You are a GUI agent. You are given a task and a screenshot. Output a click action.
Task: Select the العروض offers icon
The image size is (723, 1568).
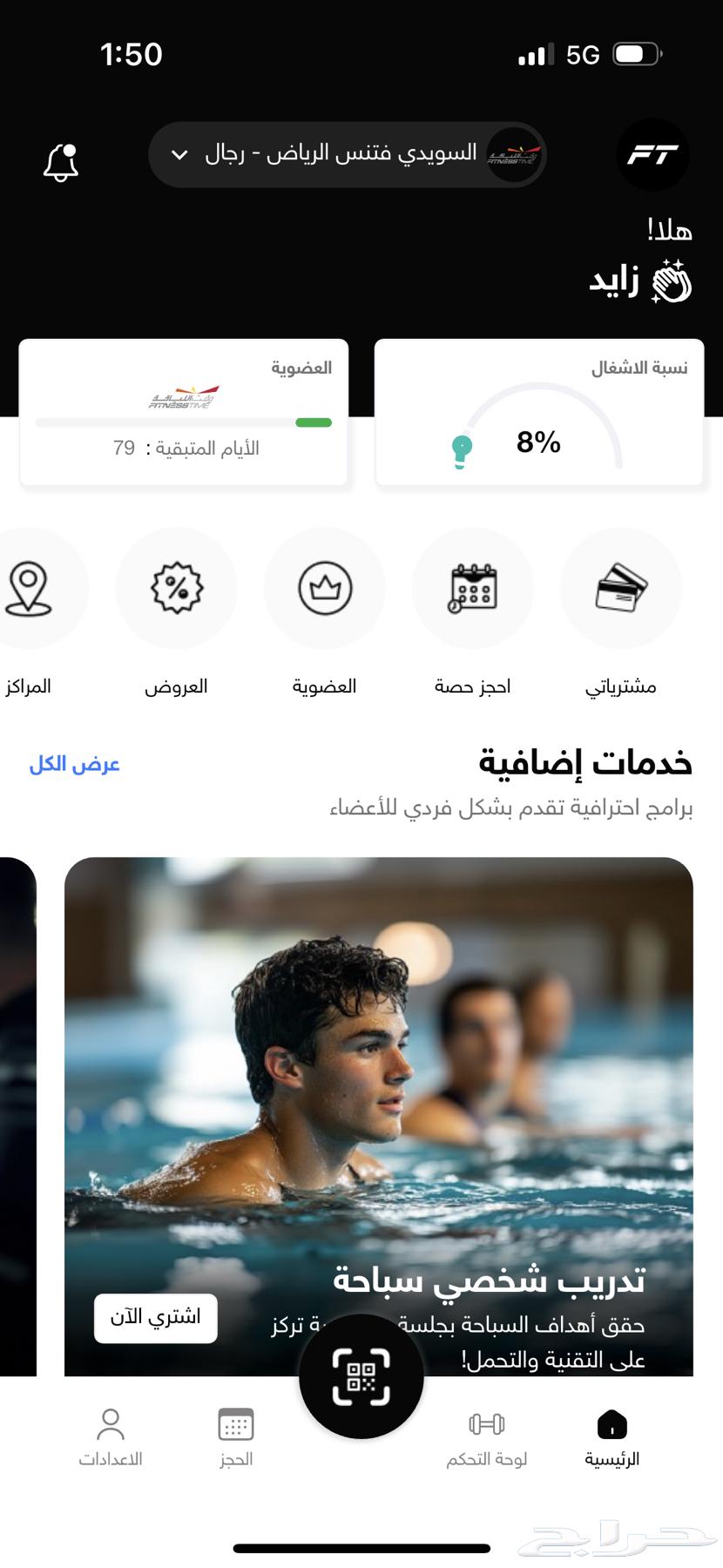[x=176, y=588]
